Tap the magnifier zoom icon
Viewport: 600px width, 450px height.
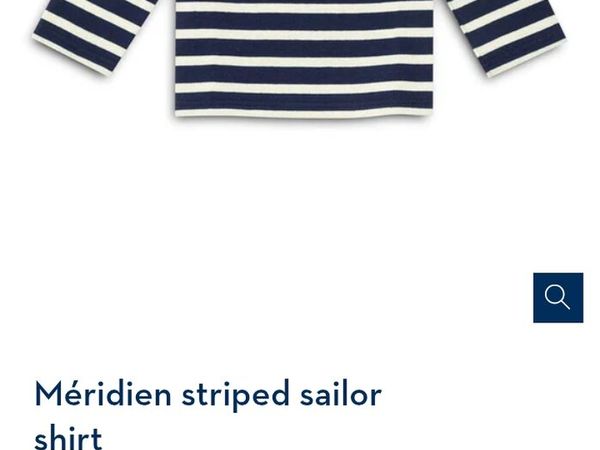click(558, 297)
